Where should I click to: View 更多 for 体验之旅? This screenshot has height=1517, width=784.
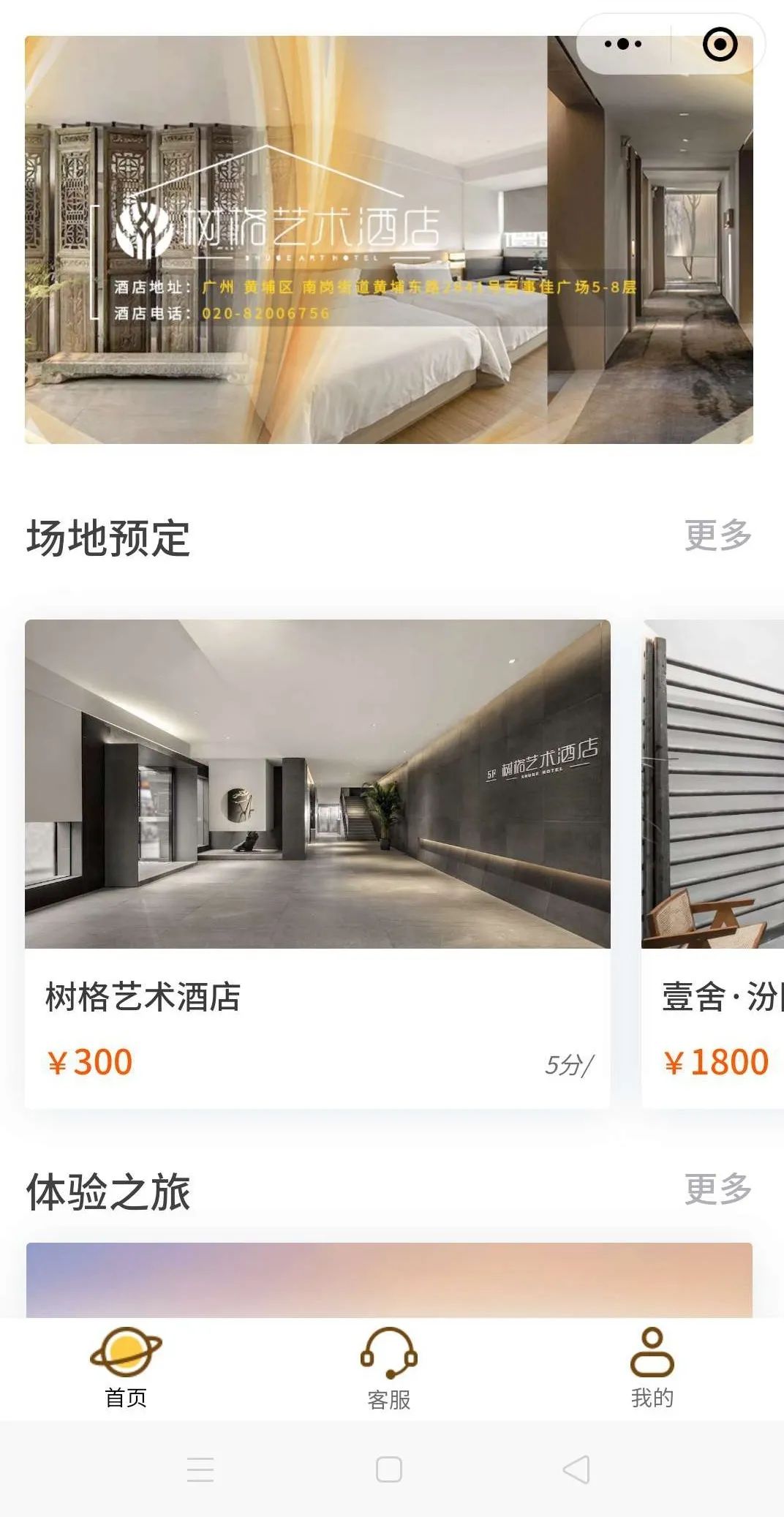(717, 1189)
